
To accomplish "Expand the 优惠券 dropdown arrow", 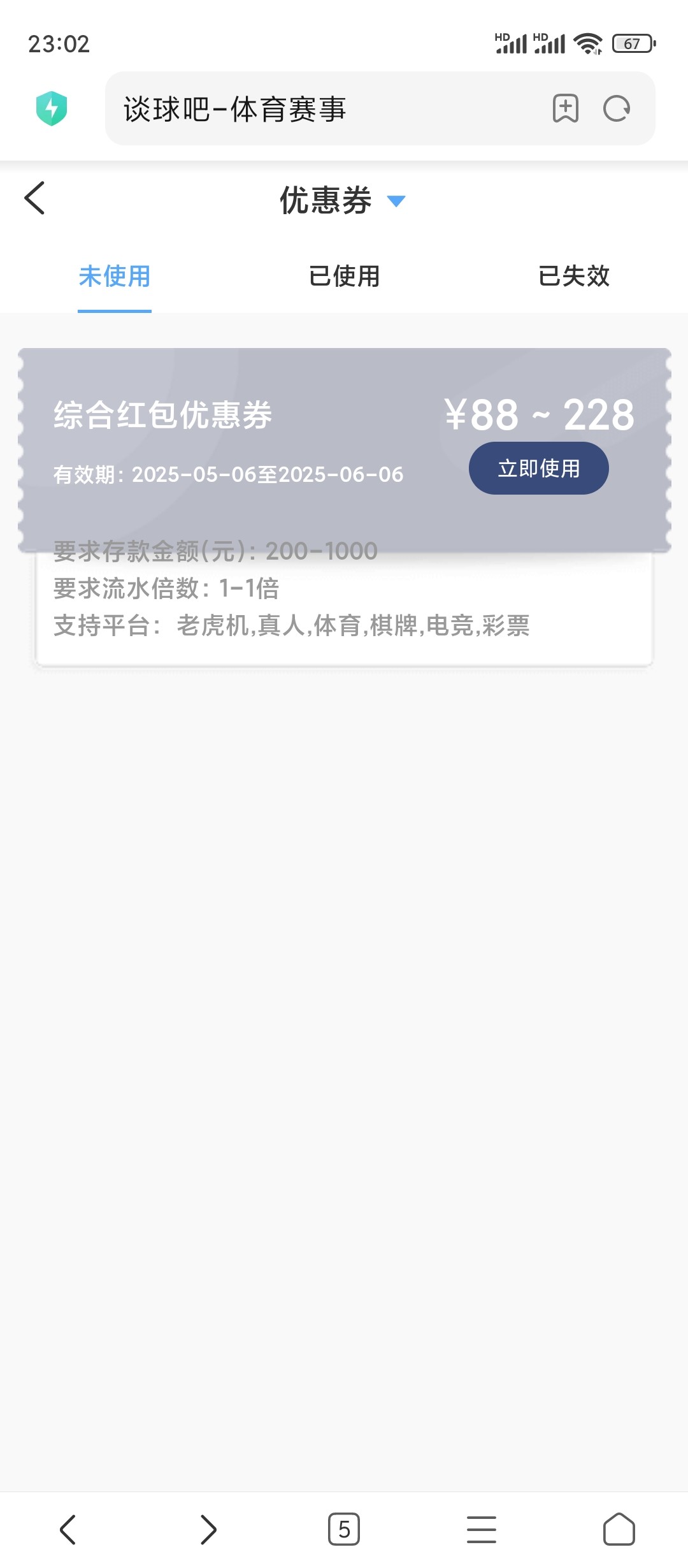I will (x=396, y=201).
